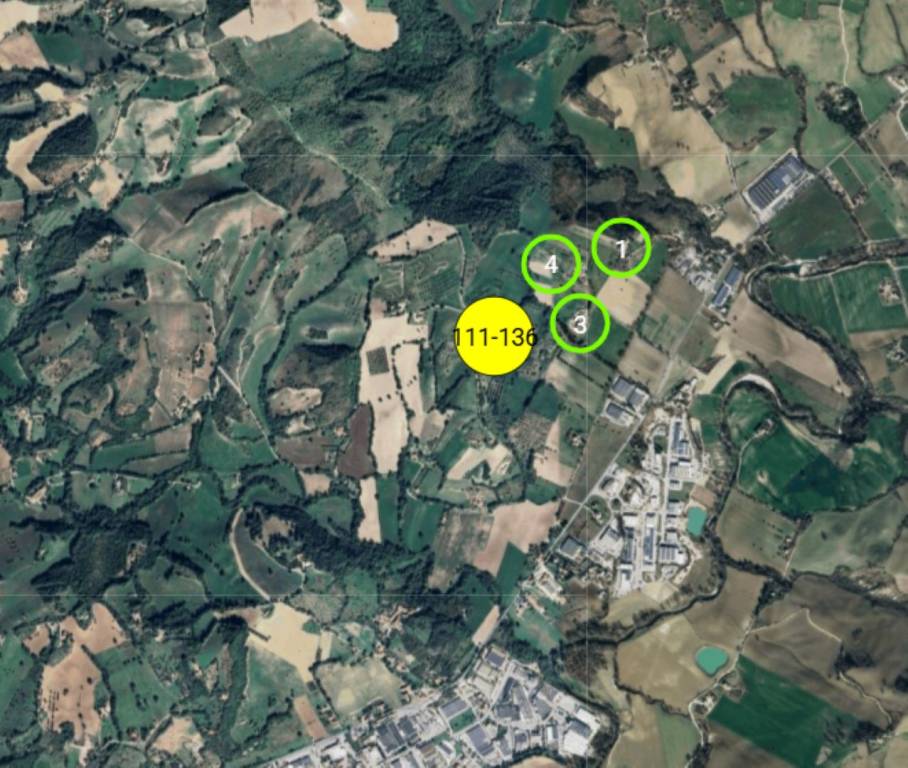Open the green map marker numbered 3

point(580,323)
